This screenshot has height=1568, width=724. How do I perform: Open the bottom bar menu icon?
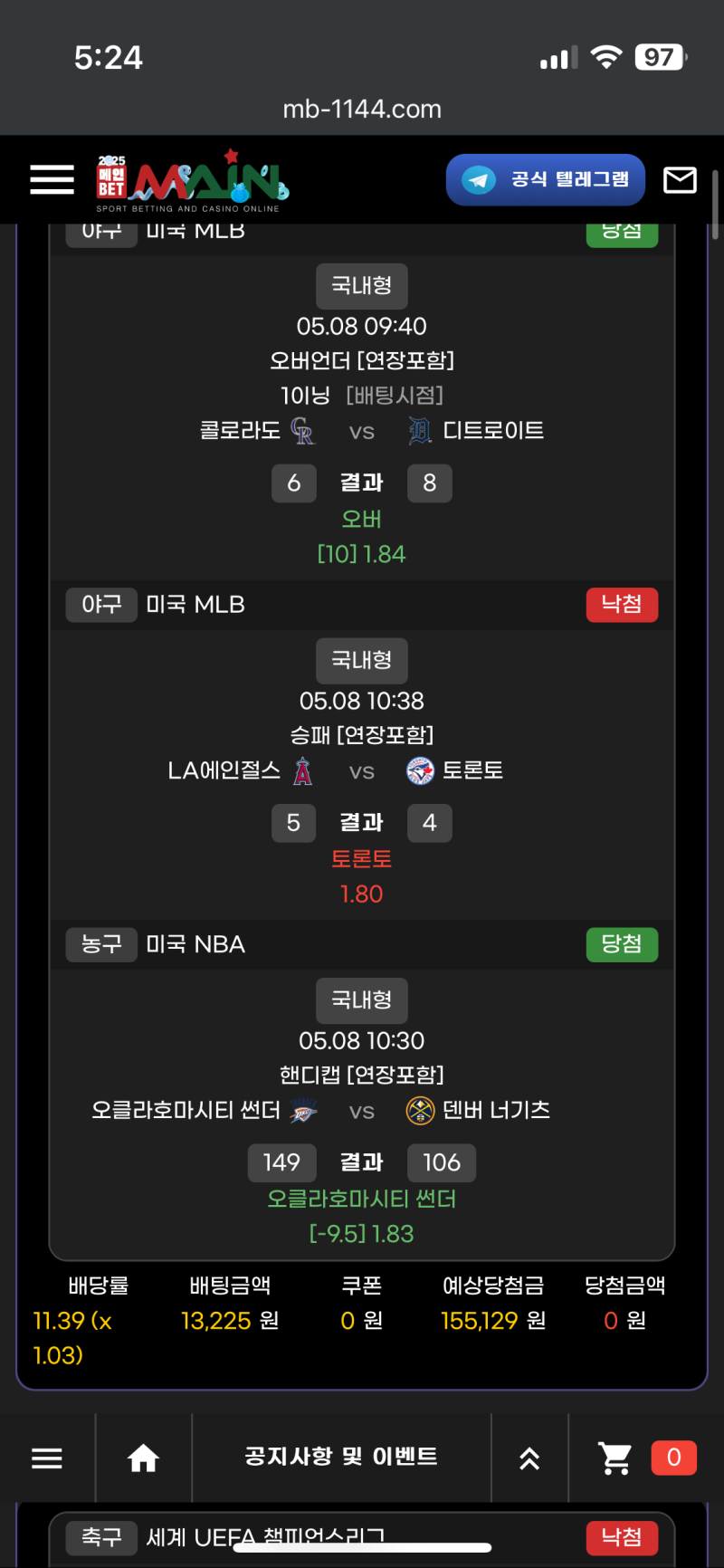click(47, 1458)
